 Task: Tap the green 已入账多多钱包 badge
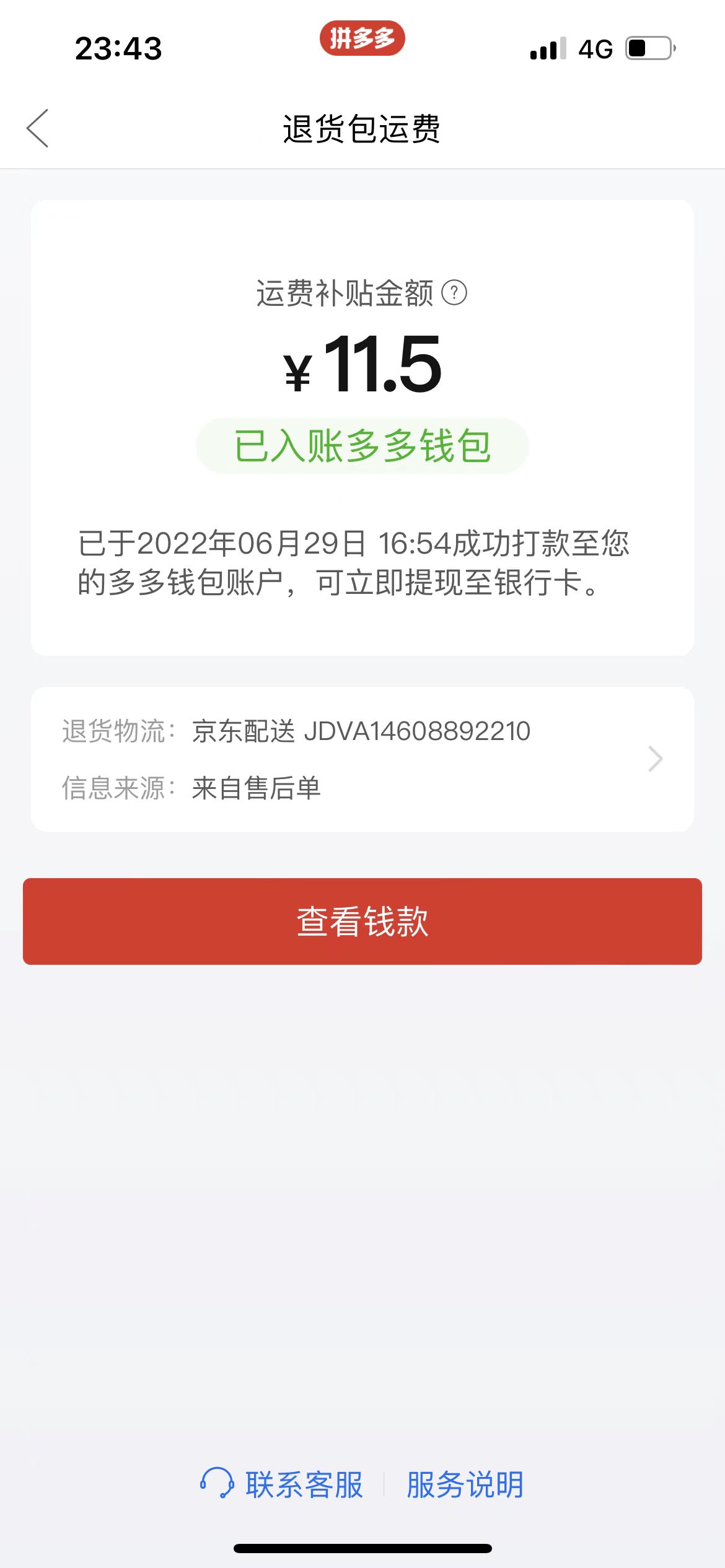[x=362, y=446]
